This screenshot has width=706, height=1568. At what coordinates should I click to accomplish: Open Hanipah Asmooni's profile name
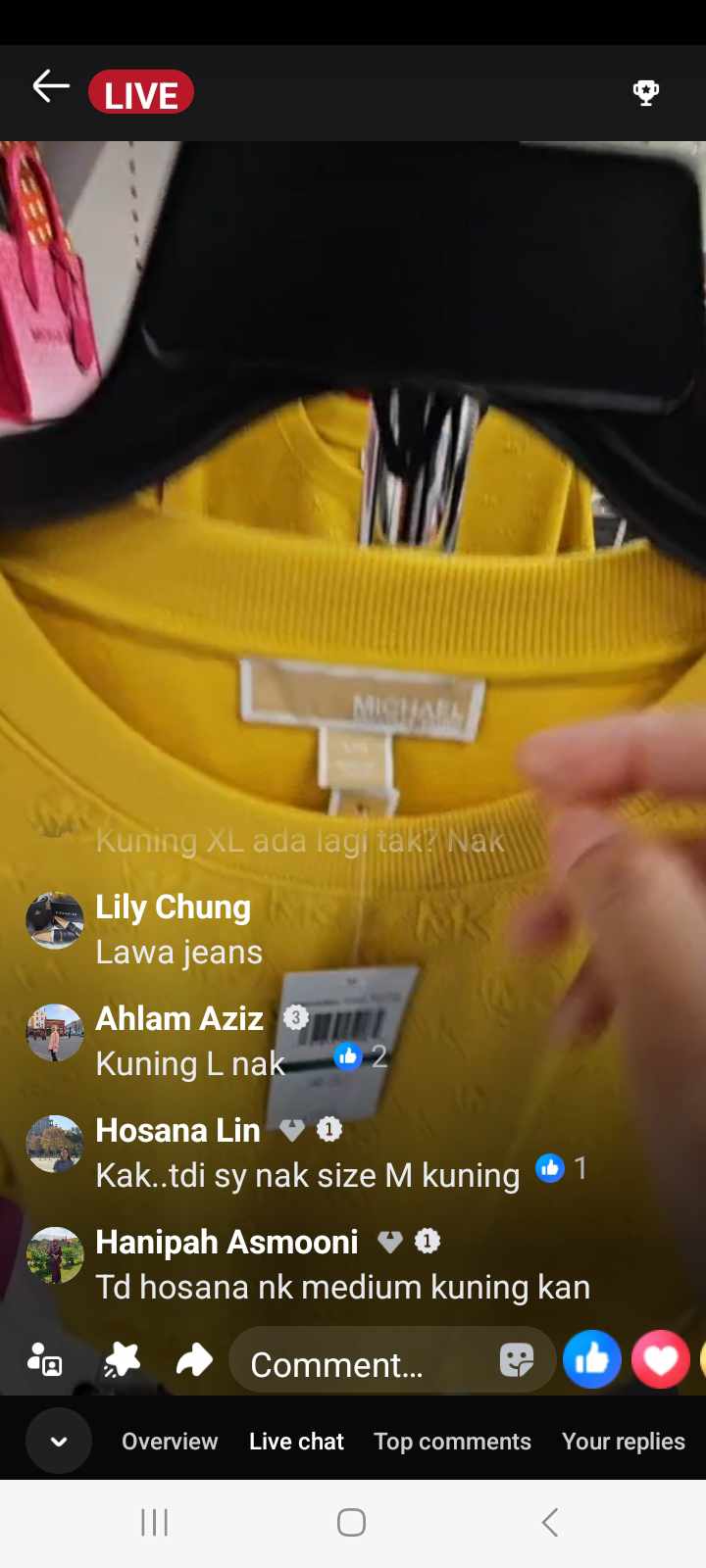pyautogui.click(x=227, y=1243)
